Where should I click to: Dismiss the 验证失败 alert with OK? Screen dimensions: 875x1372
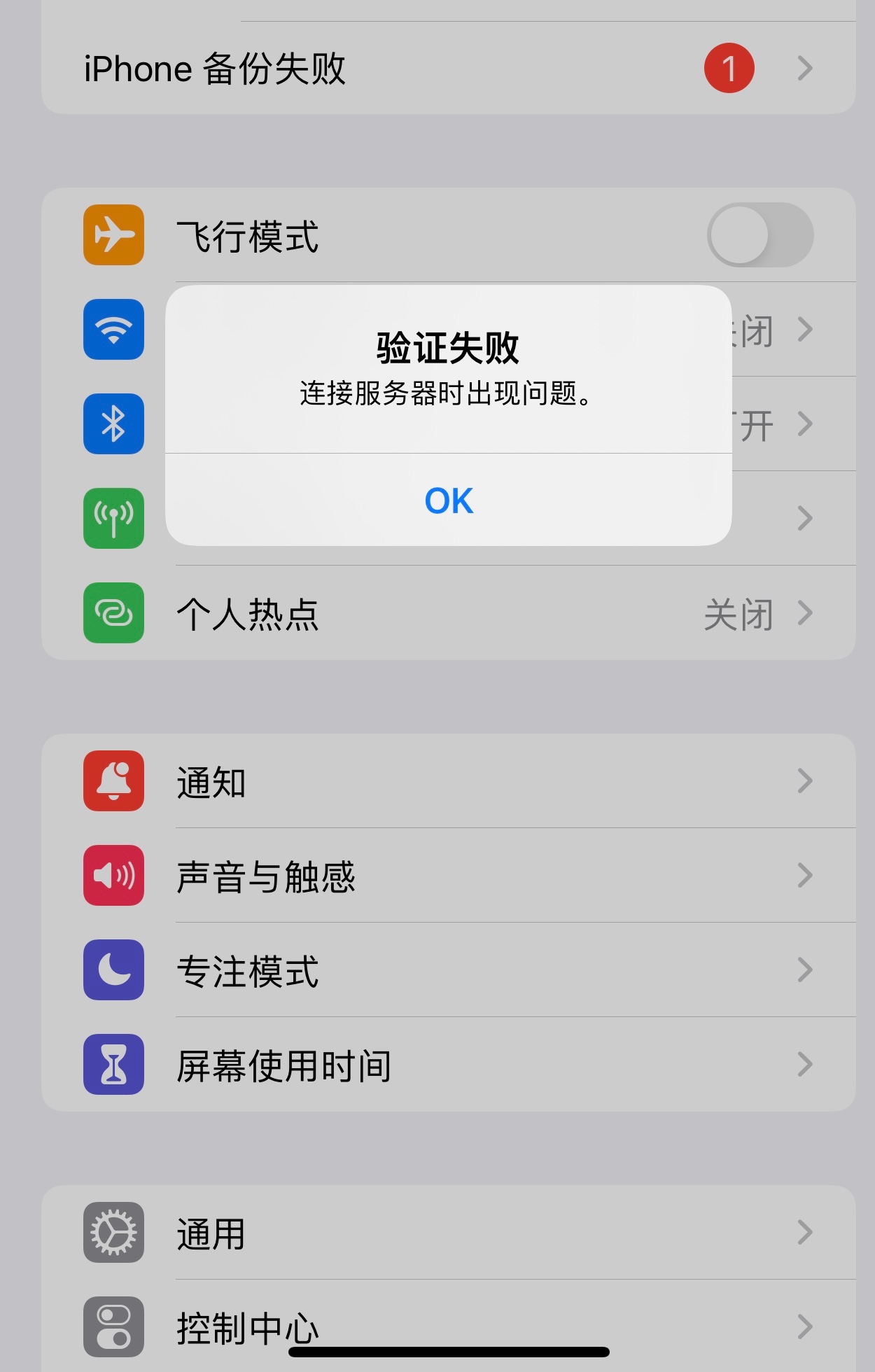[449, 500]
